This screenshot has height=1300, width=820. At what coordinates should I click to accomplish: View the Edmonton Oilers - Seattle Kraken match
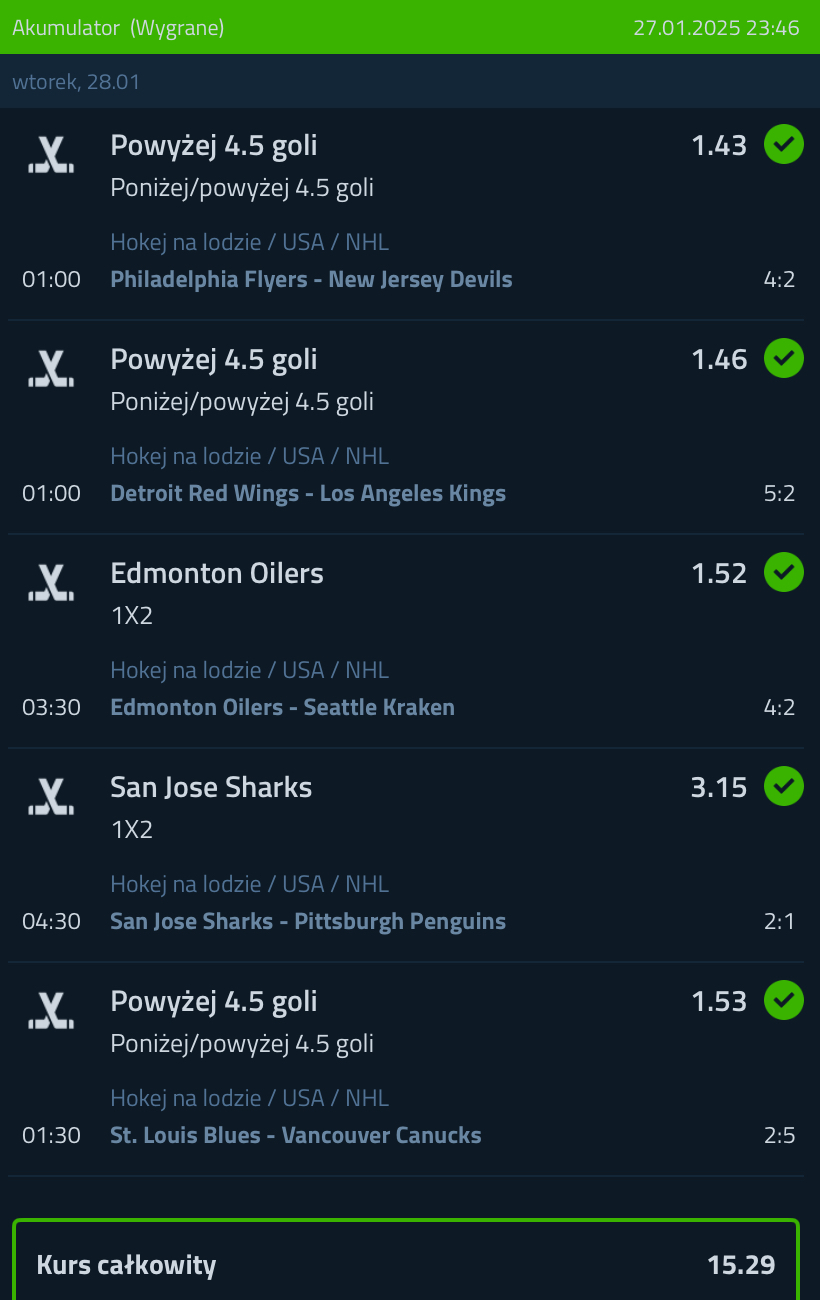pyautogui.click(x=282, y=707)
